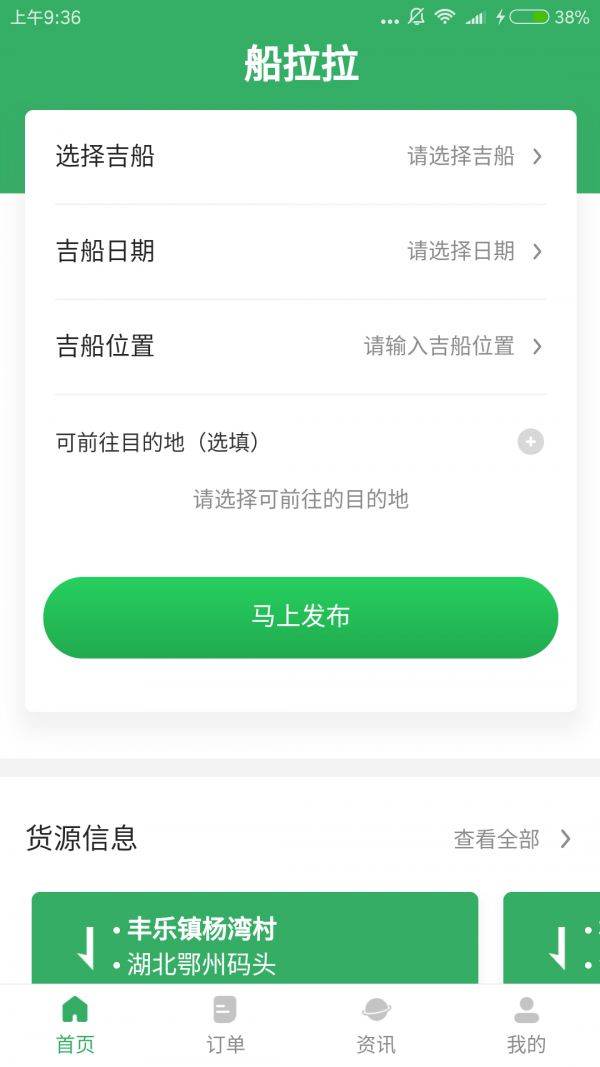This screenshot has height=1067, width=600.
Task: Enter the 吉船位置 location field
Action: [300, 347]
